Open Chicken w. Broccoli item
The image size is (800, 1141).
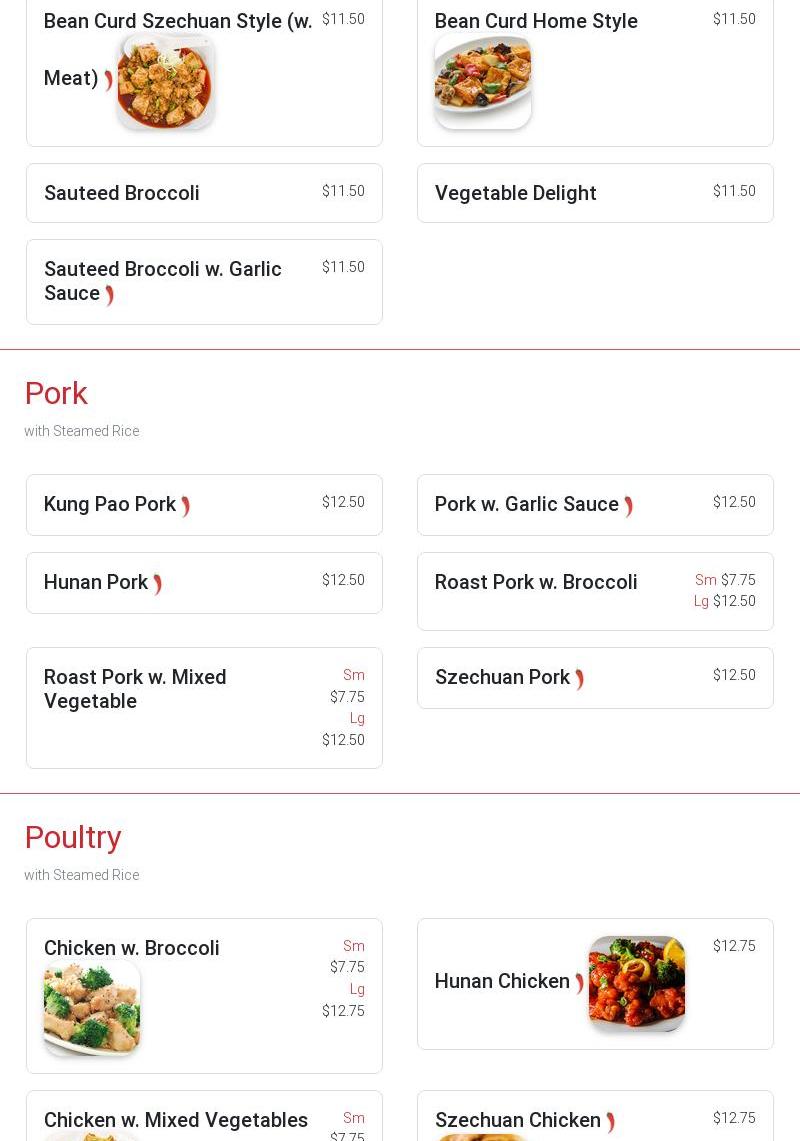(132, 948)
